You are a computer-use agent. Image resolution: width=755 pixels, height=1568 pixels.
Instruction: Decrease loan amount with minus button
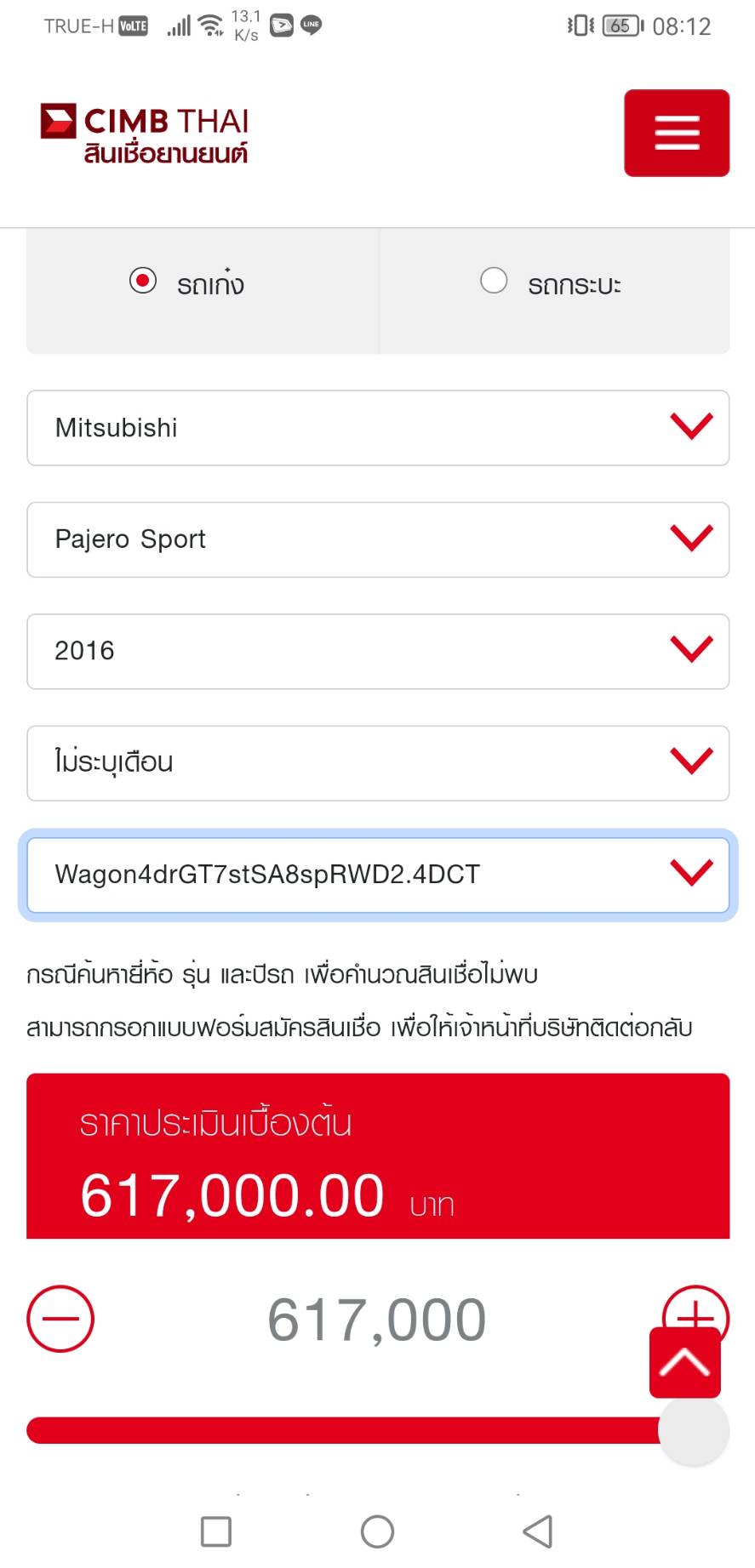pyautogui.click(x=60, y=1319)
